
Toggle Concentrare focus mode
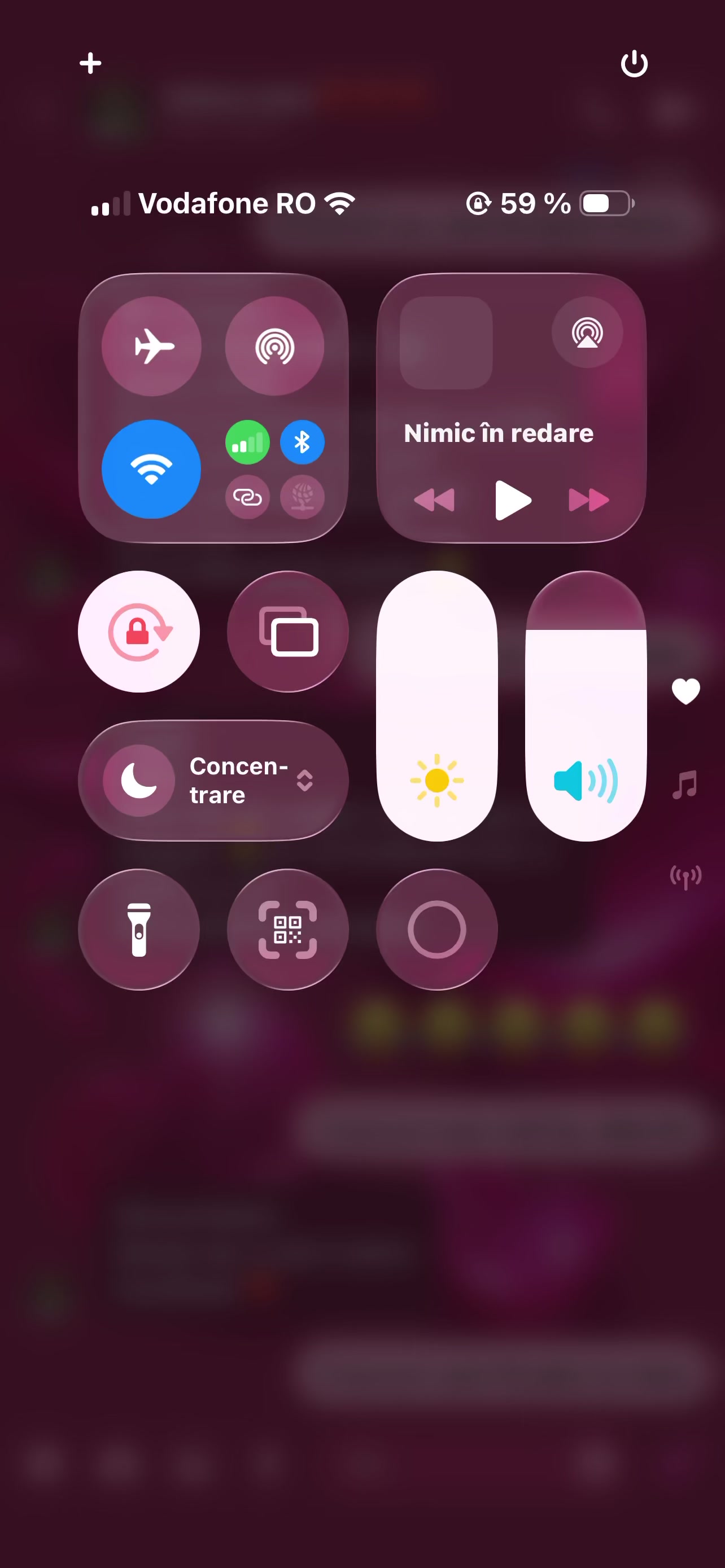[x=213, y=781]
